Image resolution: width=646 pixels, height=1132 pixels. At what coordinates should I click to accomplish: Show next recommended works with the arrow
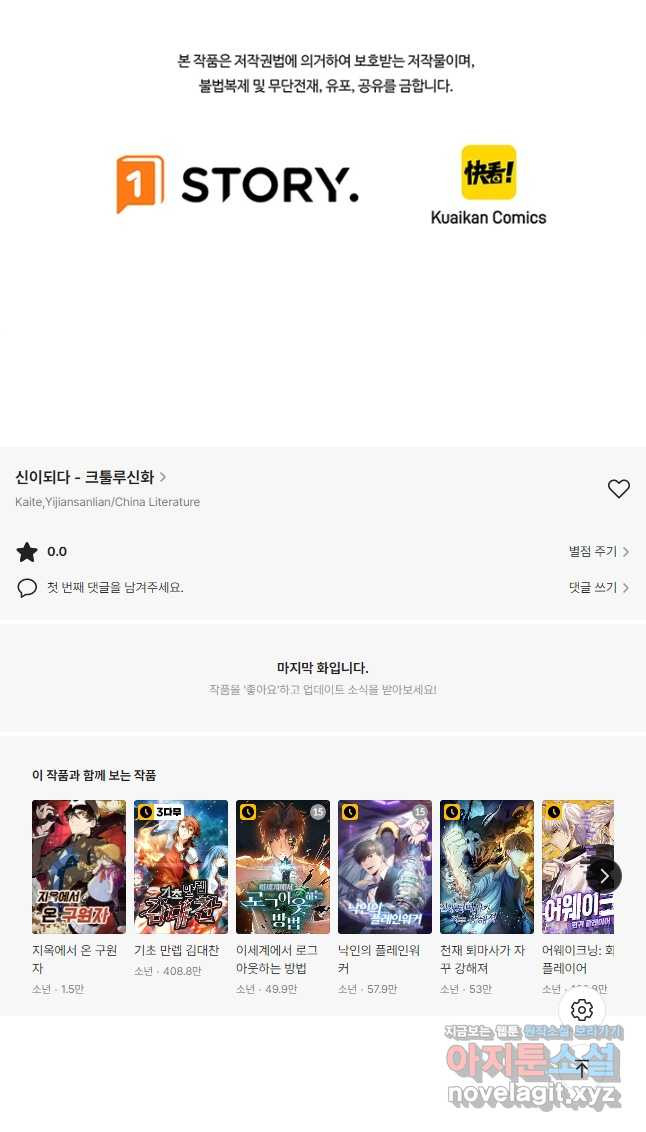tap(604, 876)
